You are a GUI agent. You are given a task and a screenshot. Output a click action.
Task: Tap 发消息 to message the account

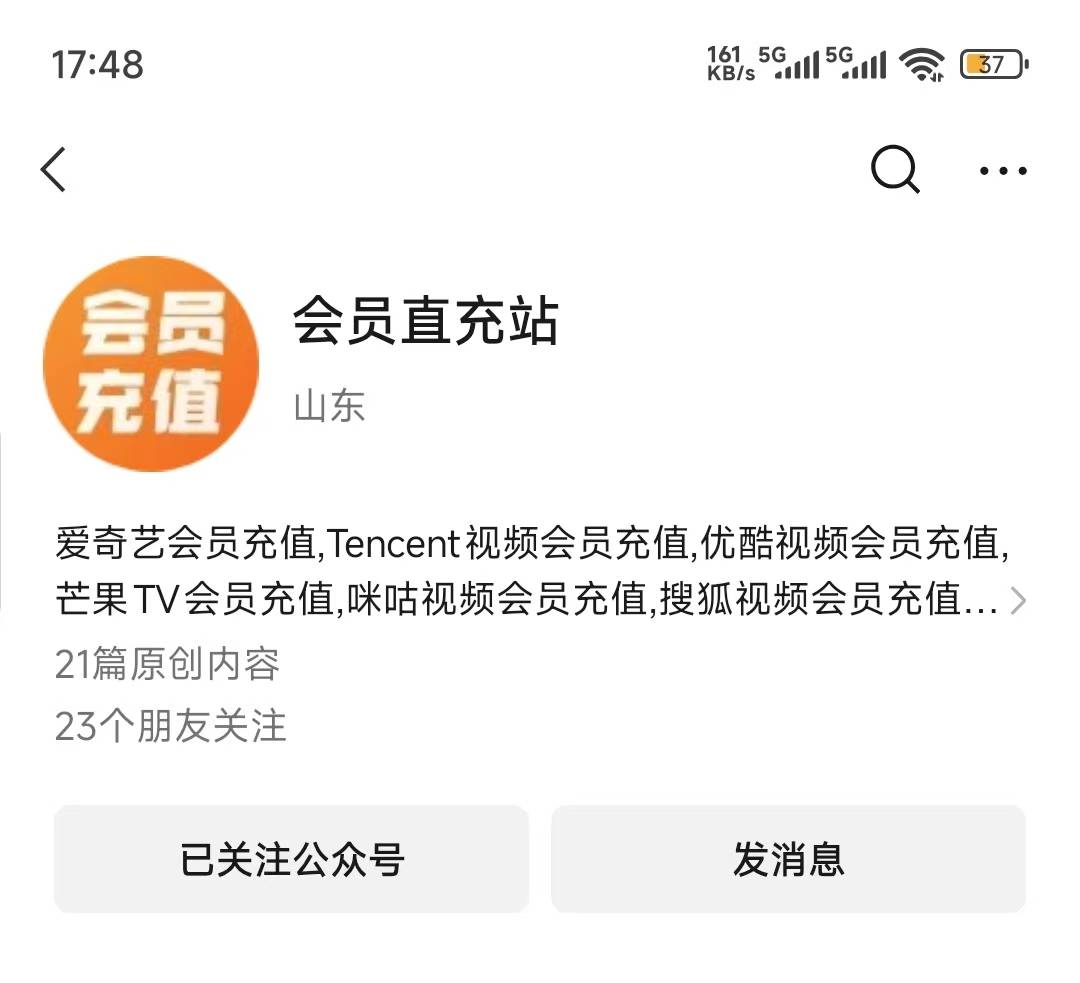tap(788, 859)
